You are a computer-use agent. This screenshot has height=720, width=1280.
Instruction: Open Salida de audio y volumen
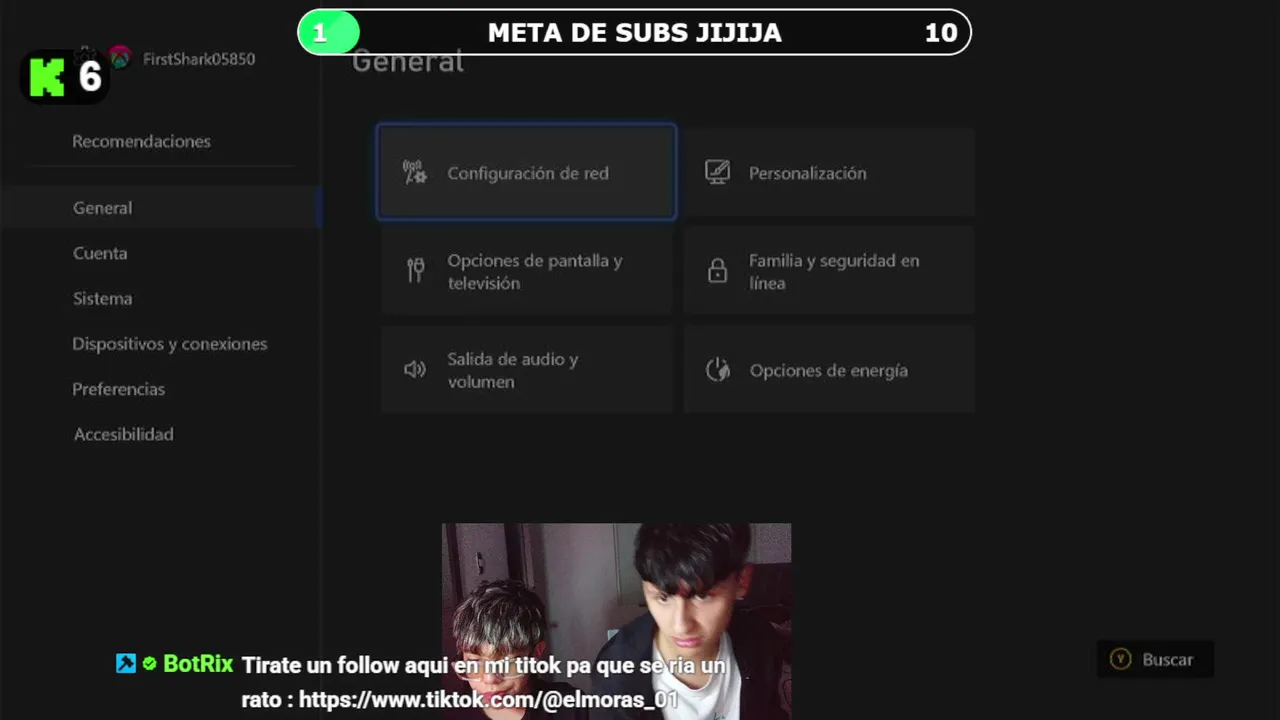pyautogui.click(x=526, y=370)
